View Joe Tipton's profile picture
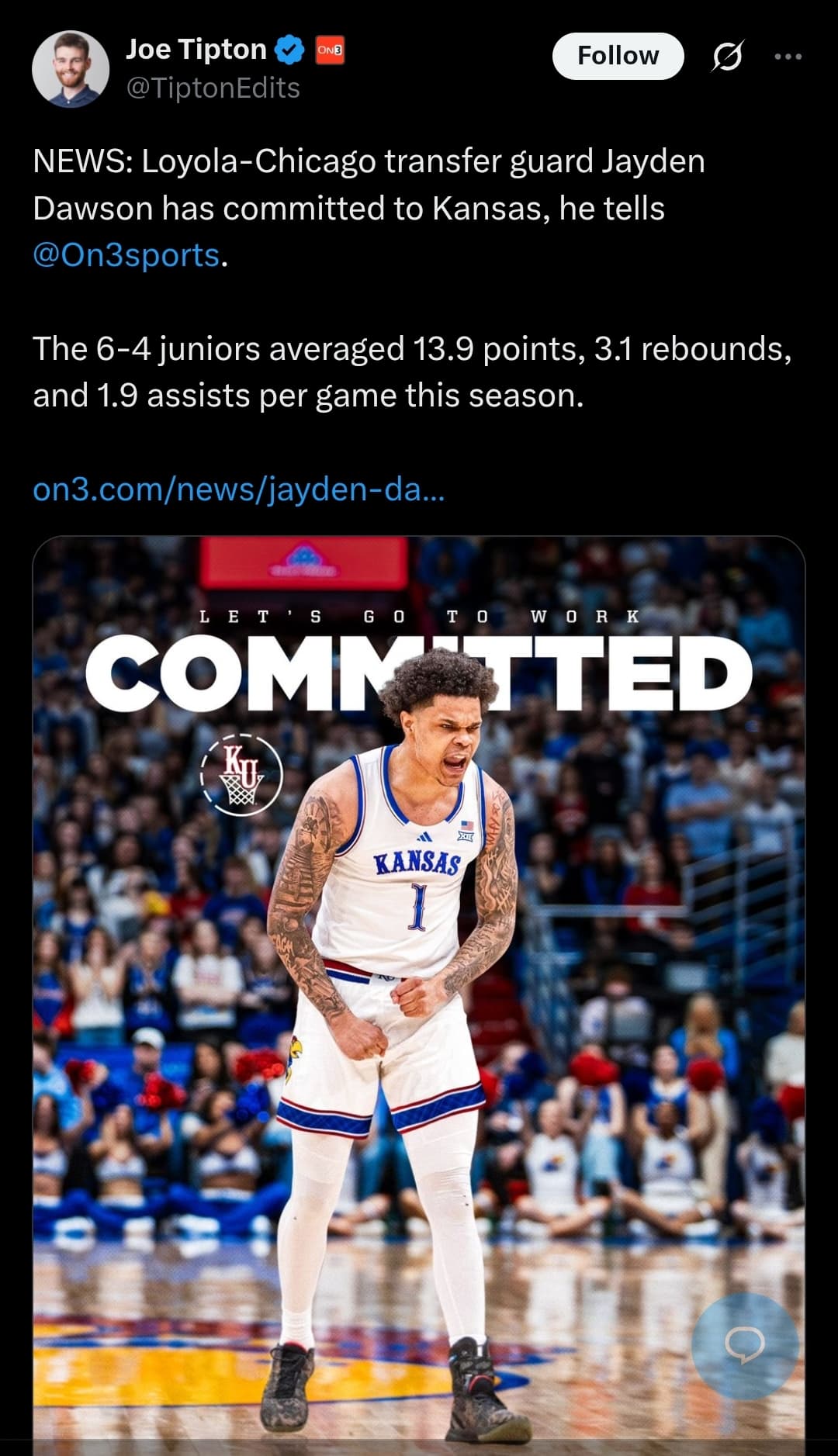This screenshot has height=1456, width=838. [x=71, y=69]
